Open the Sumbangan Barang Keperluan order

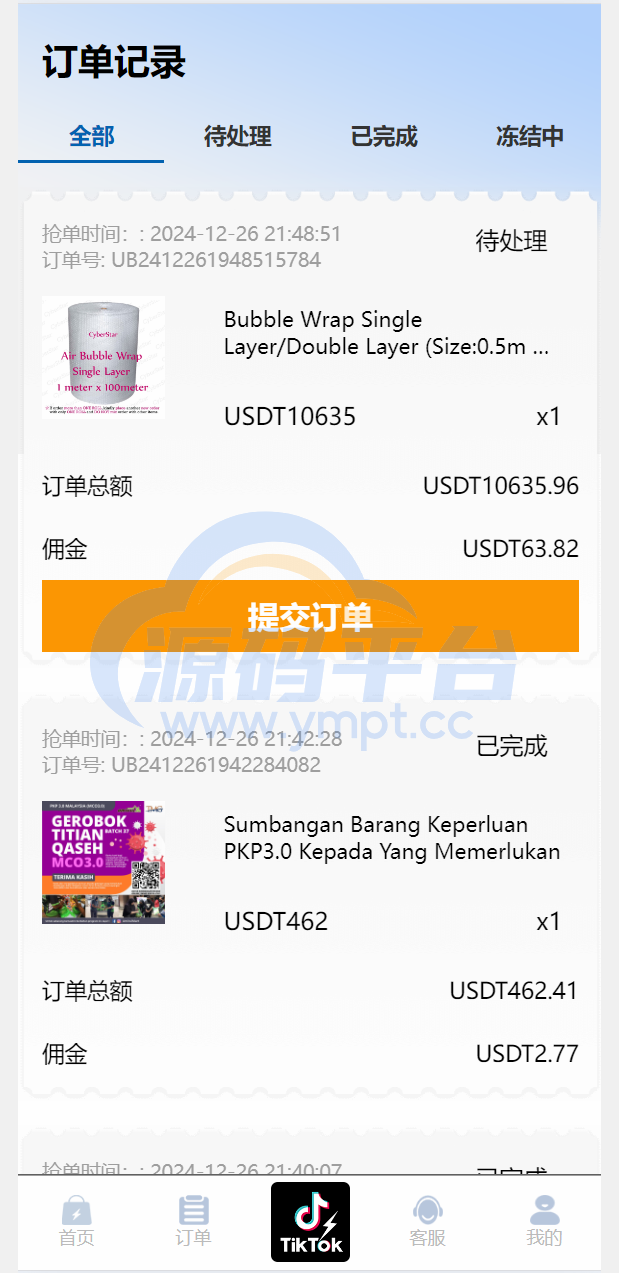(390, 838)
